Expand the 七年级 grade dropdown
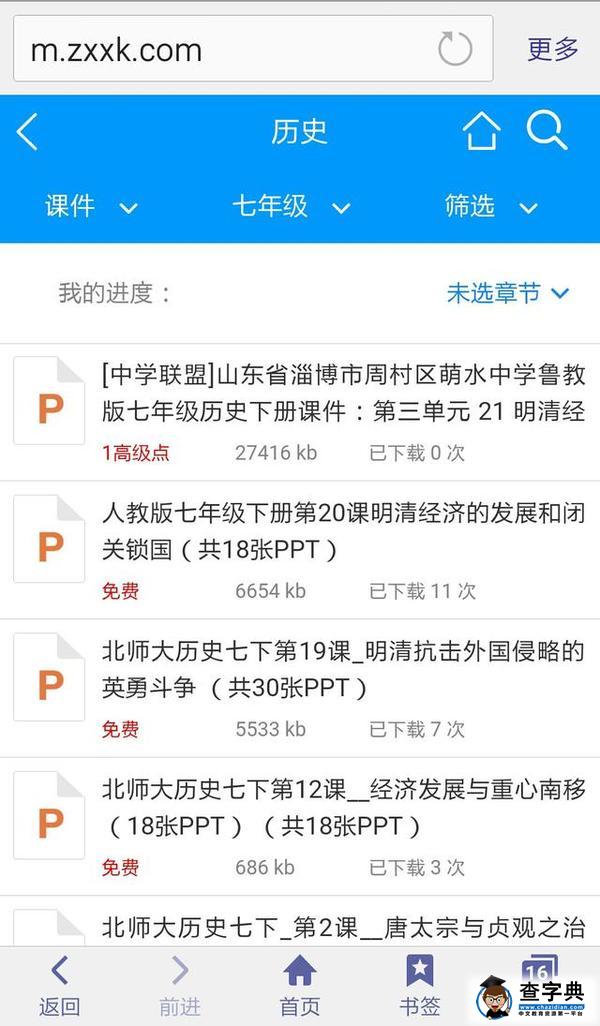The width and height of the screenshot is (600, 1026). pyautogui.click(x=291, y=207)
